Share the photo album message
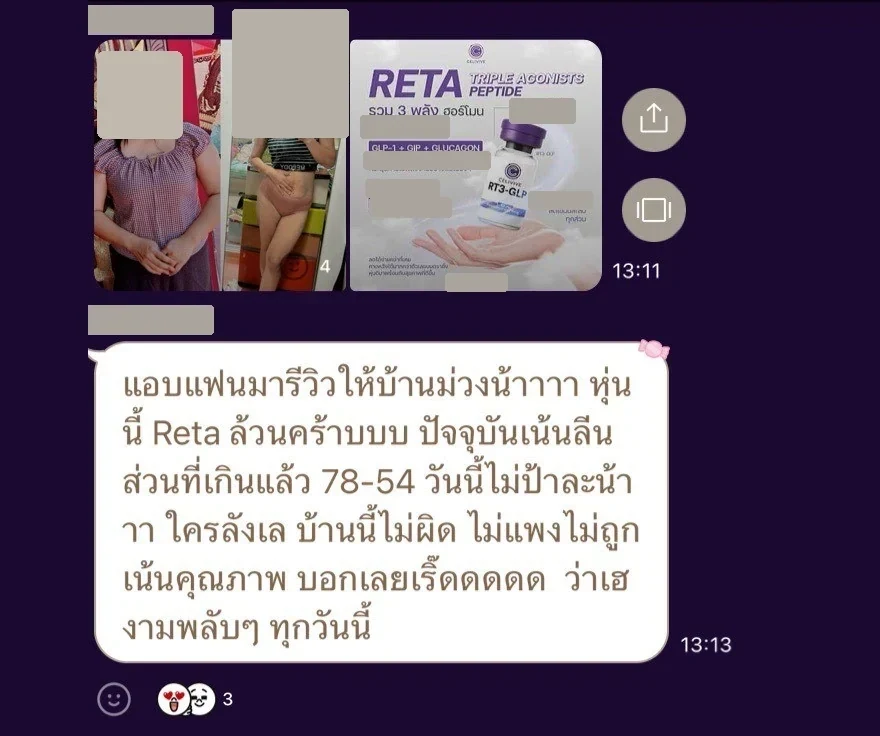Image resolution: width=880 pixels, height=736 pixels. pos(654,120)
